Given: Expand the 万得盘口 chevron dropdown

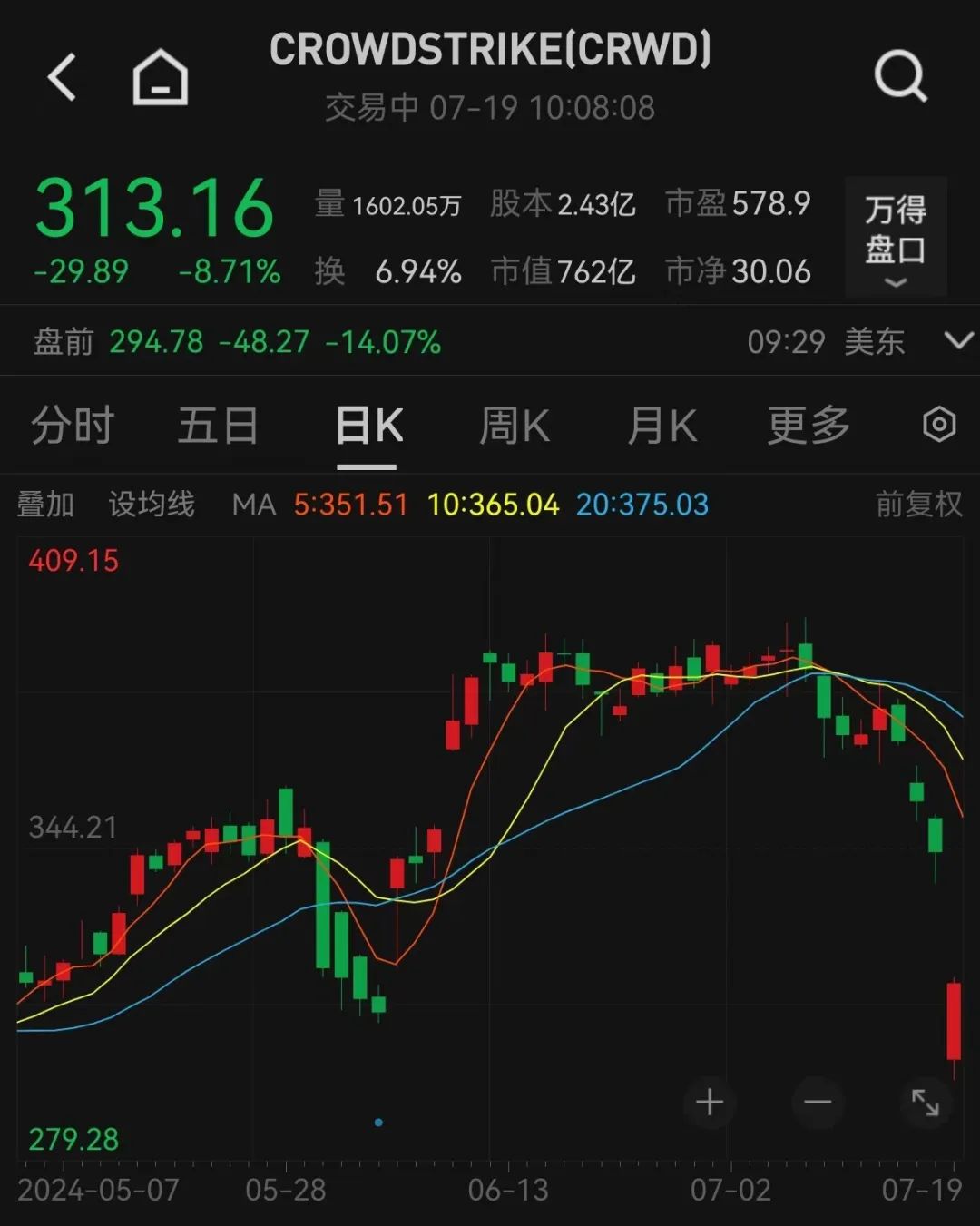Looking at the screenshot, I should click(x=895, y=282).
